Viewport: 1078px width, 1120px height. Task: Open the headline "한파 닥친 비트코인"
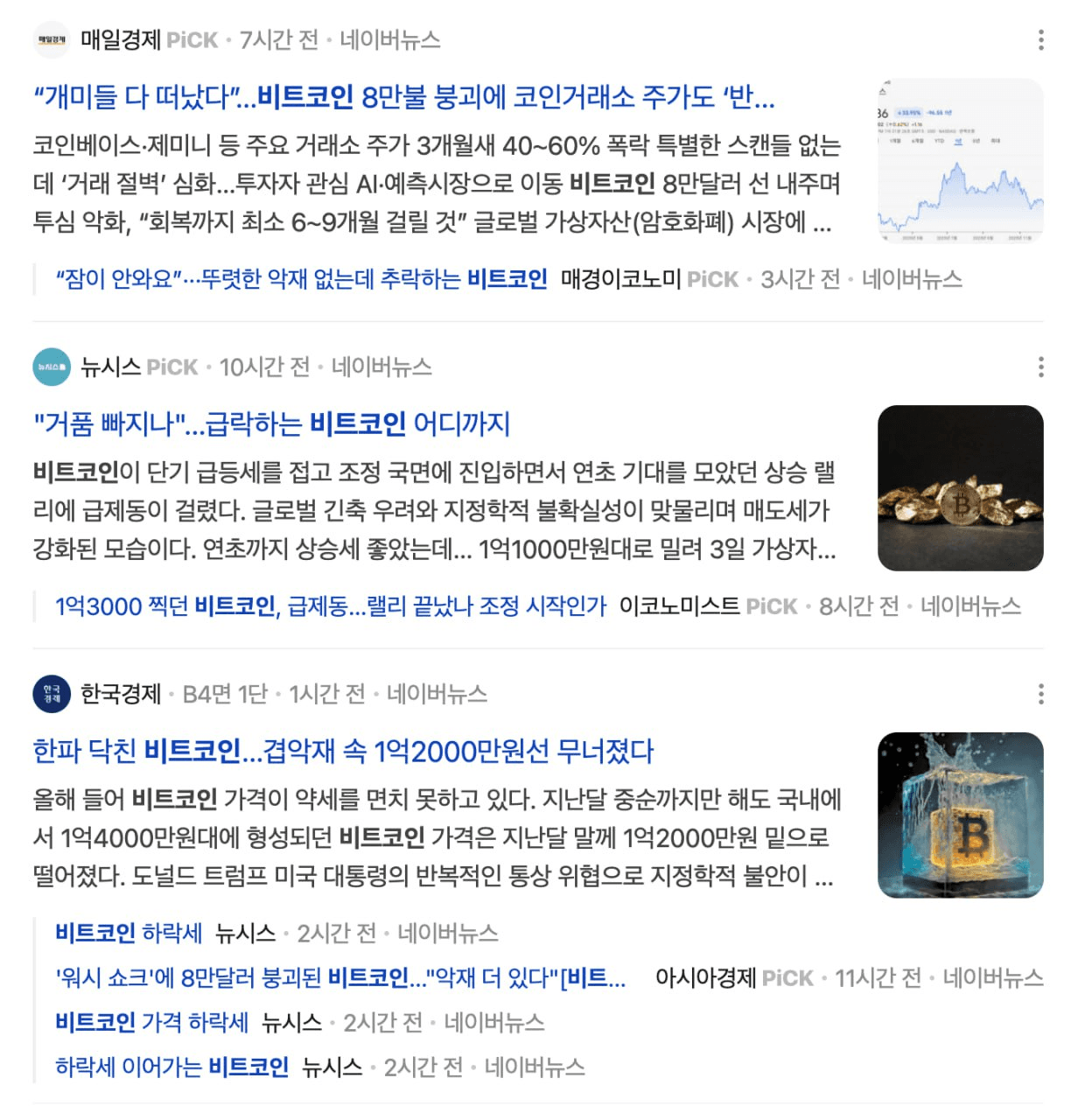pyautogui.click(x=343, y=752)
